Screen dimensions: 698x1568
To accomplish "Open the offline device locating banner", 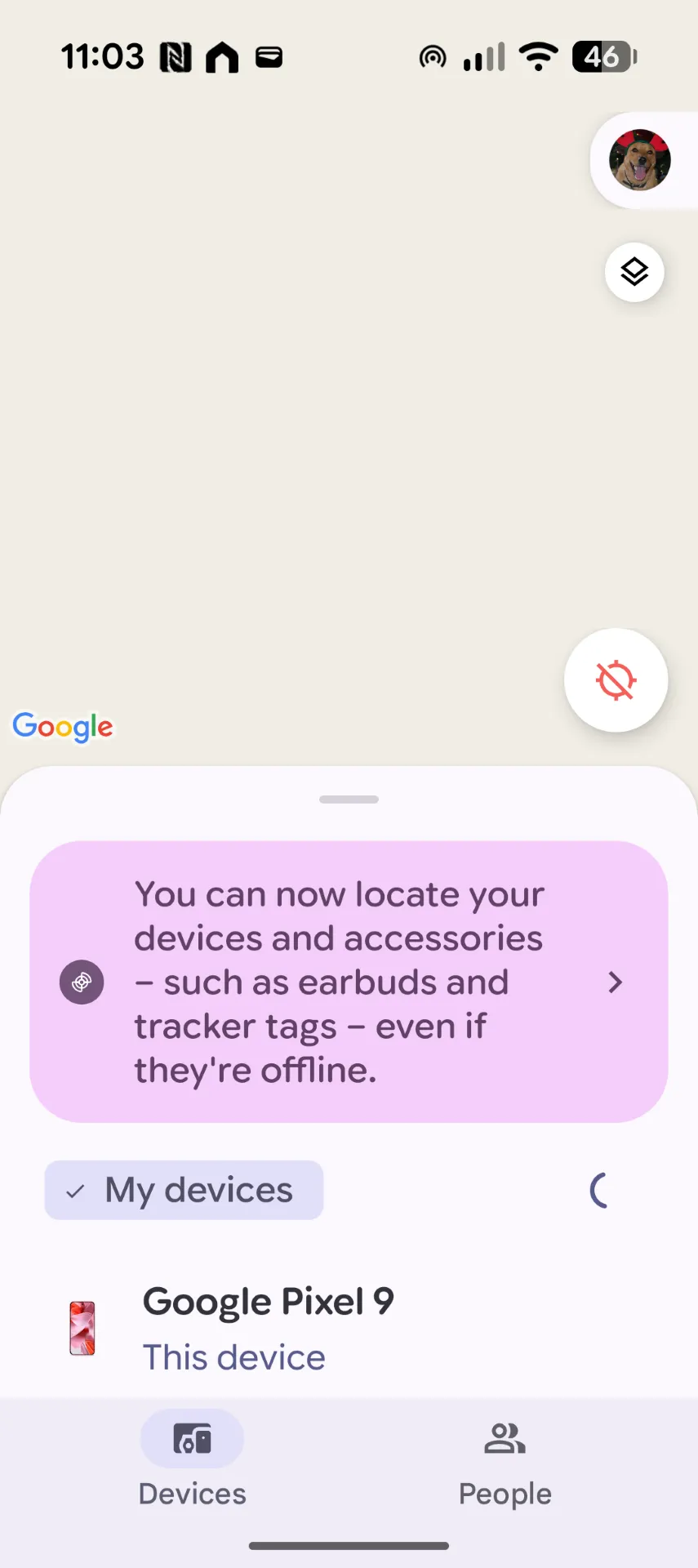I will point(349,982).
